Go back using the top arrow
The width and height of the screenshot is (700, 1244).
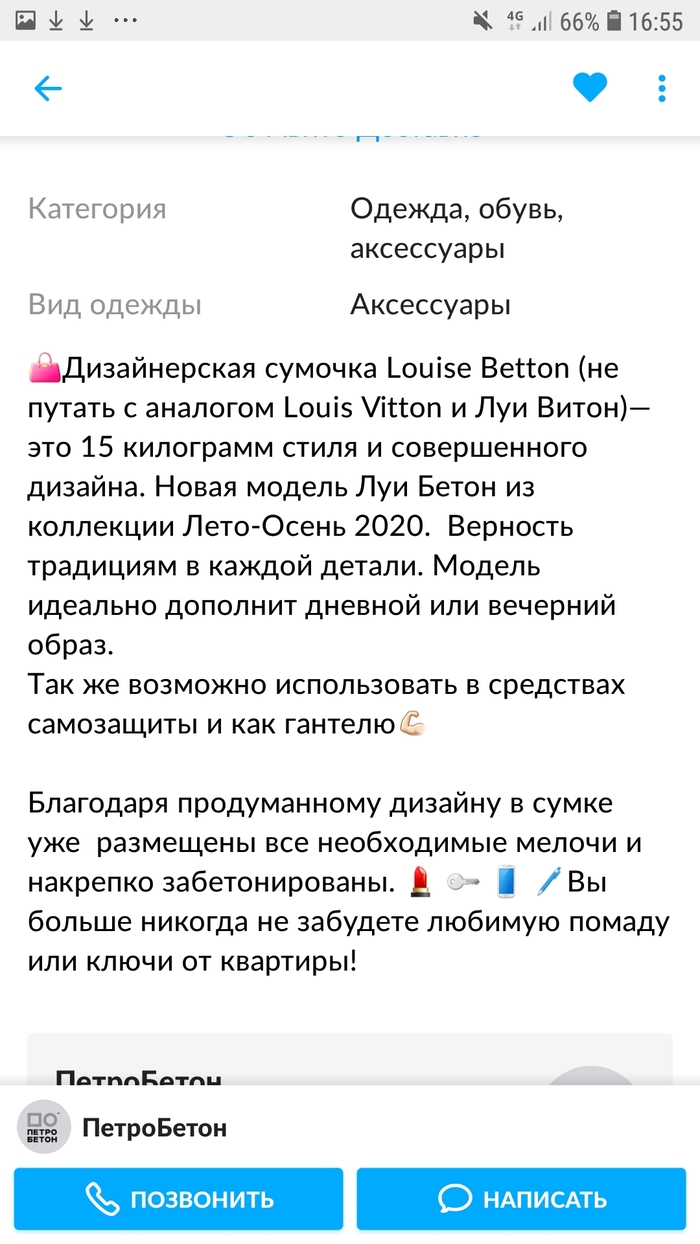point(48,89)
